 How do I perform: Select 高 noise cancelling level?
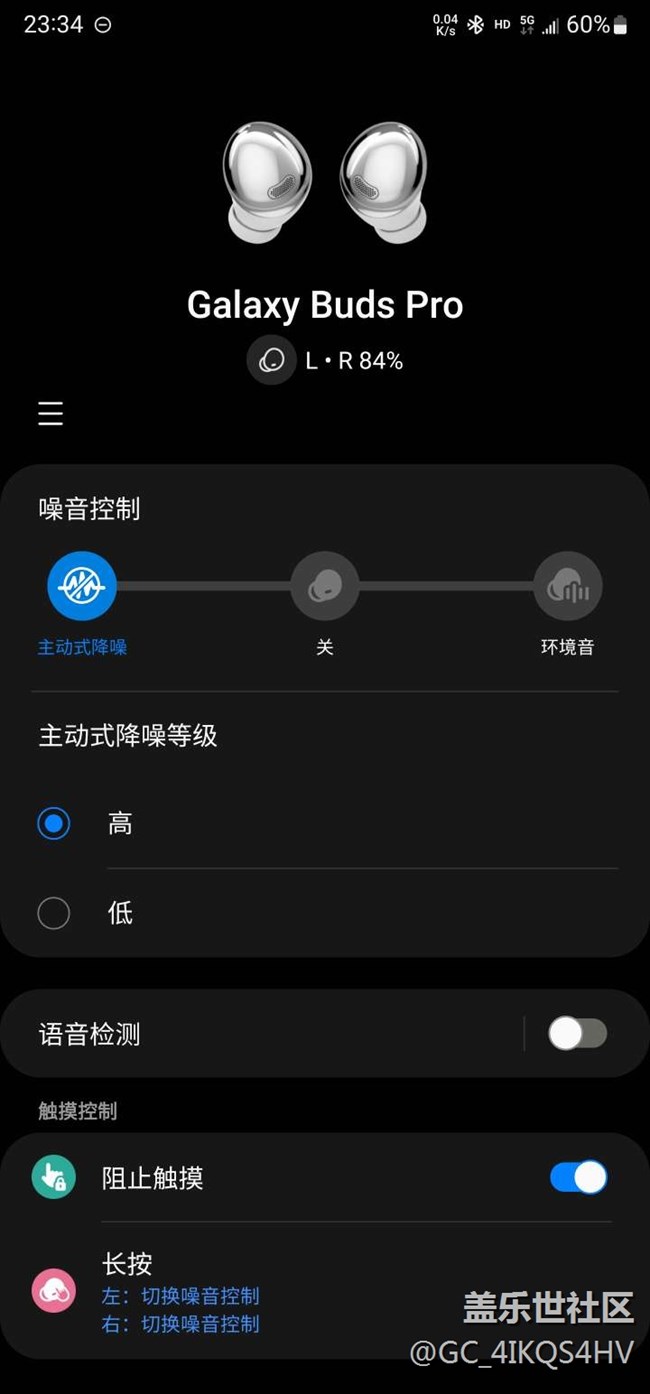54,824
